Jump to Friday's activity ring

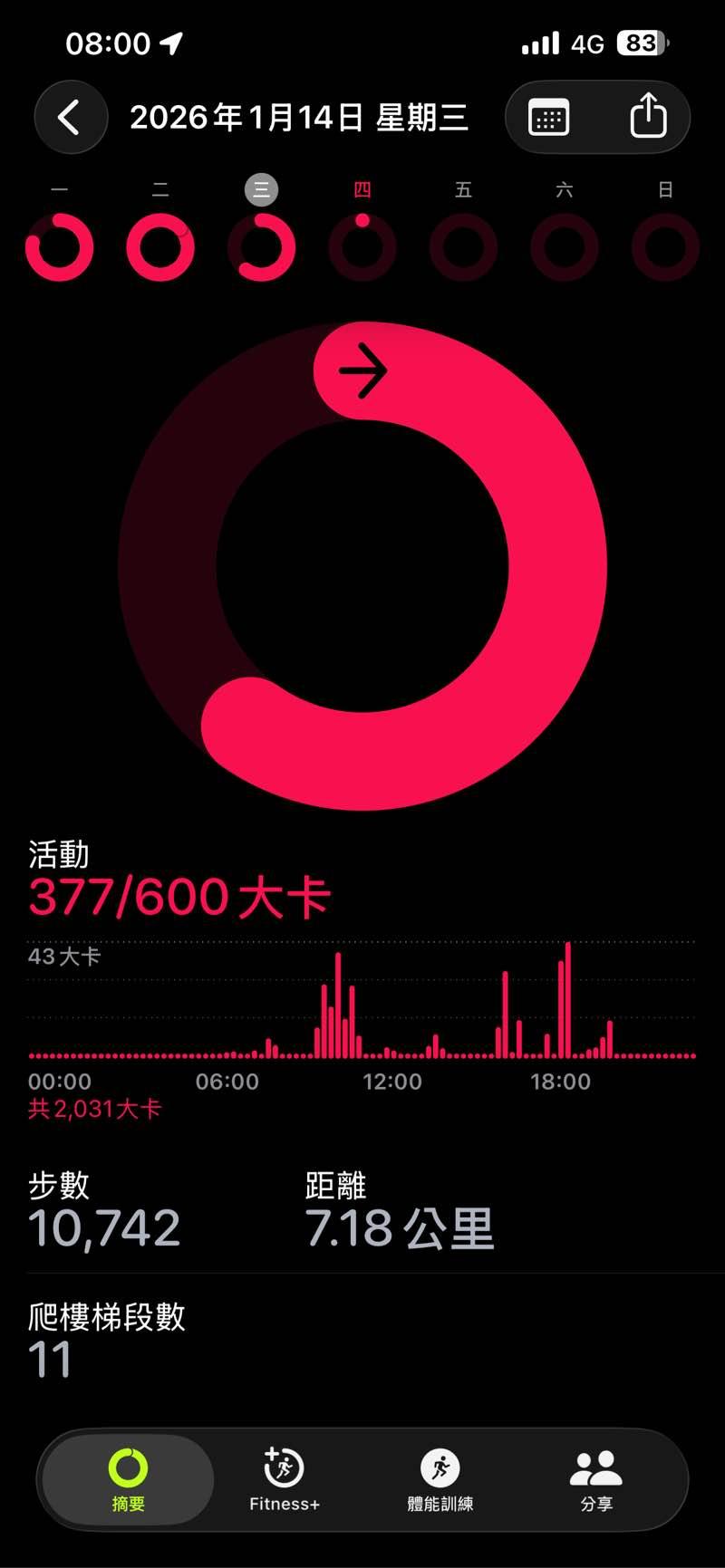coord(463,245)
